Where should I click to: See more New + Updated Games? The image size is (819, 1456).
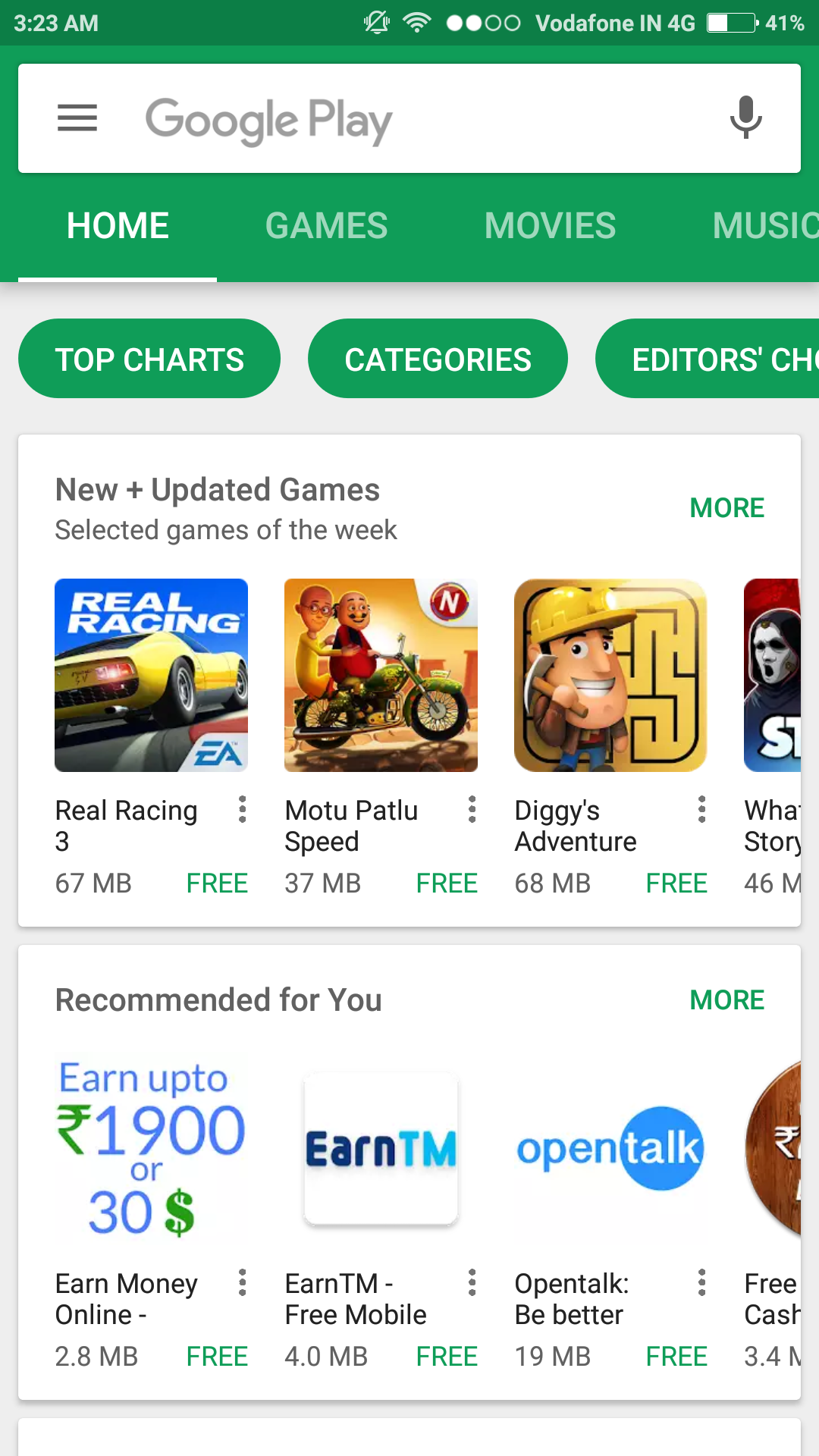[x=726, y=508]
